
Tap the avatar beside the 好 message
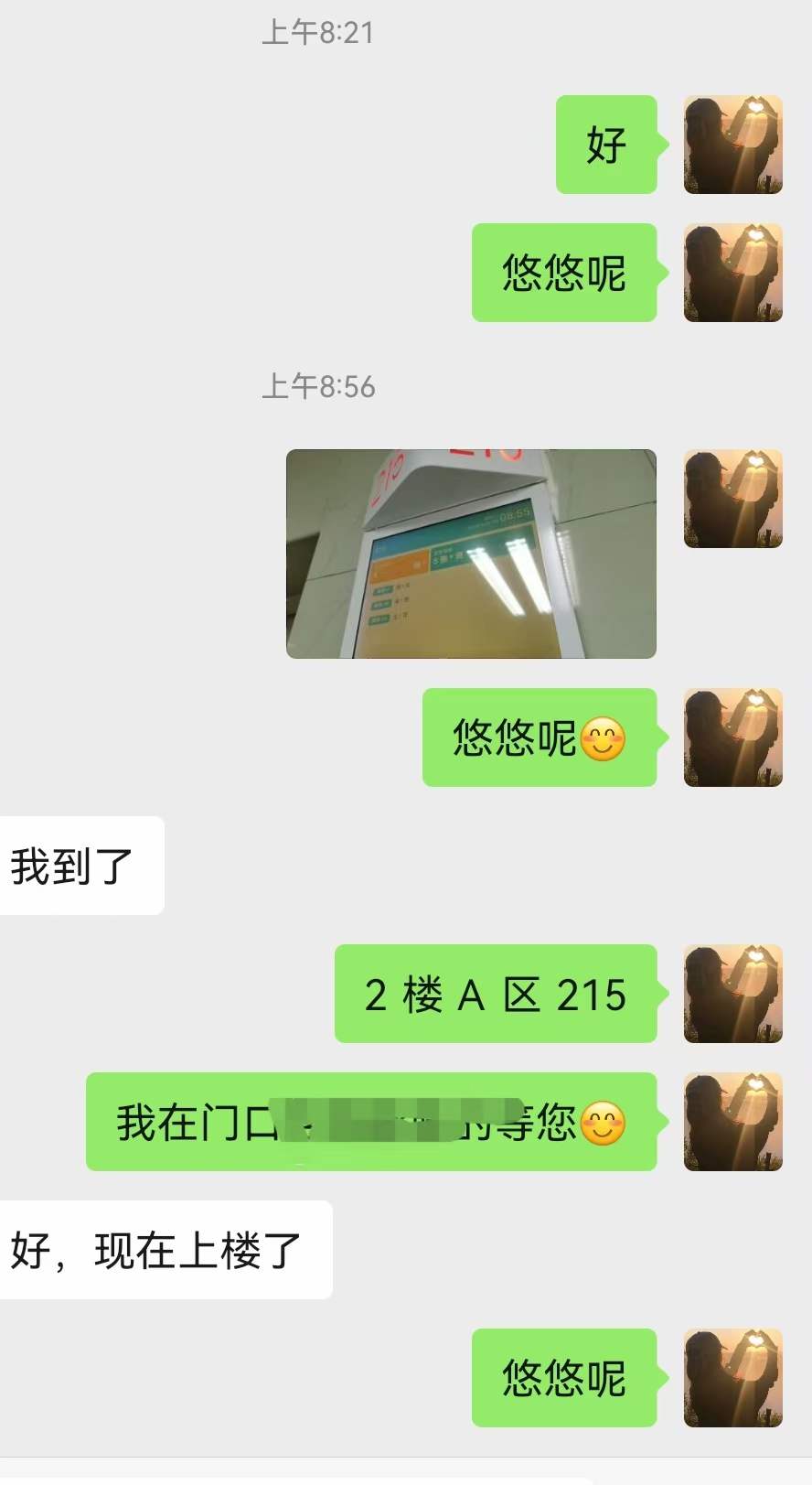click(x=732, y=145)
